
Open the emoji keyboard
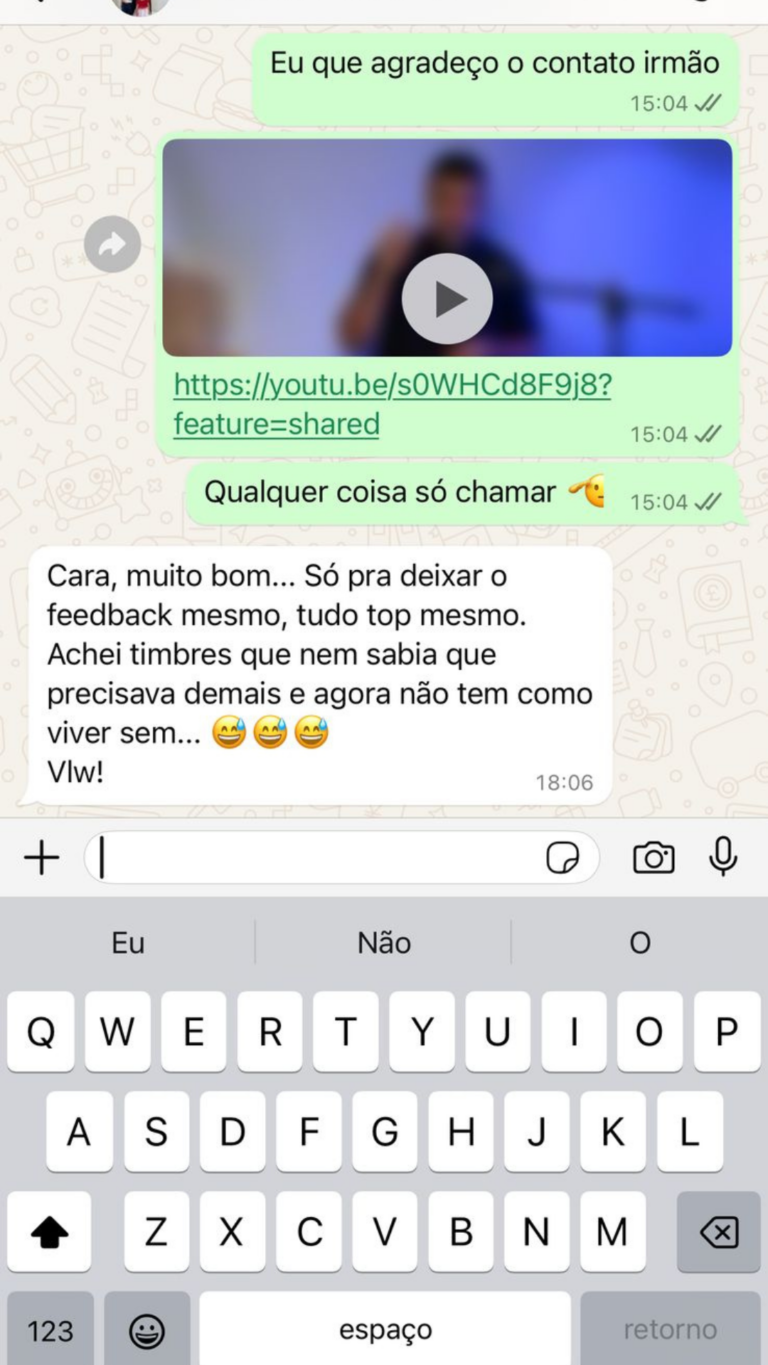coord(146,1330)
